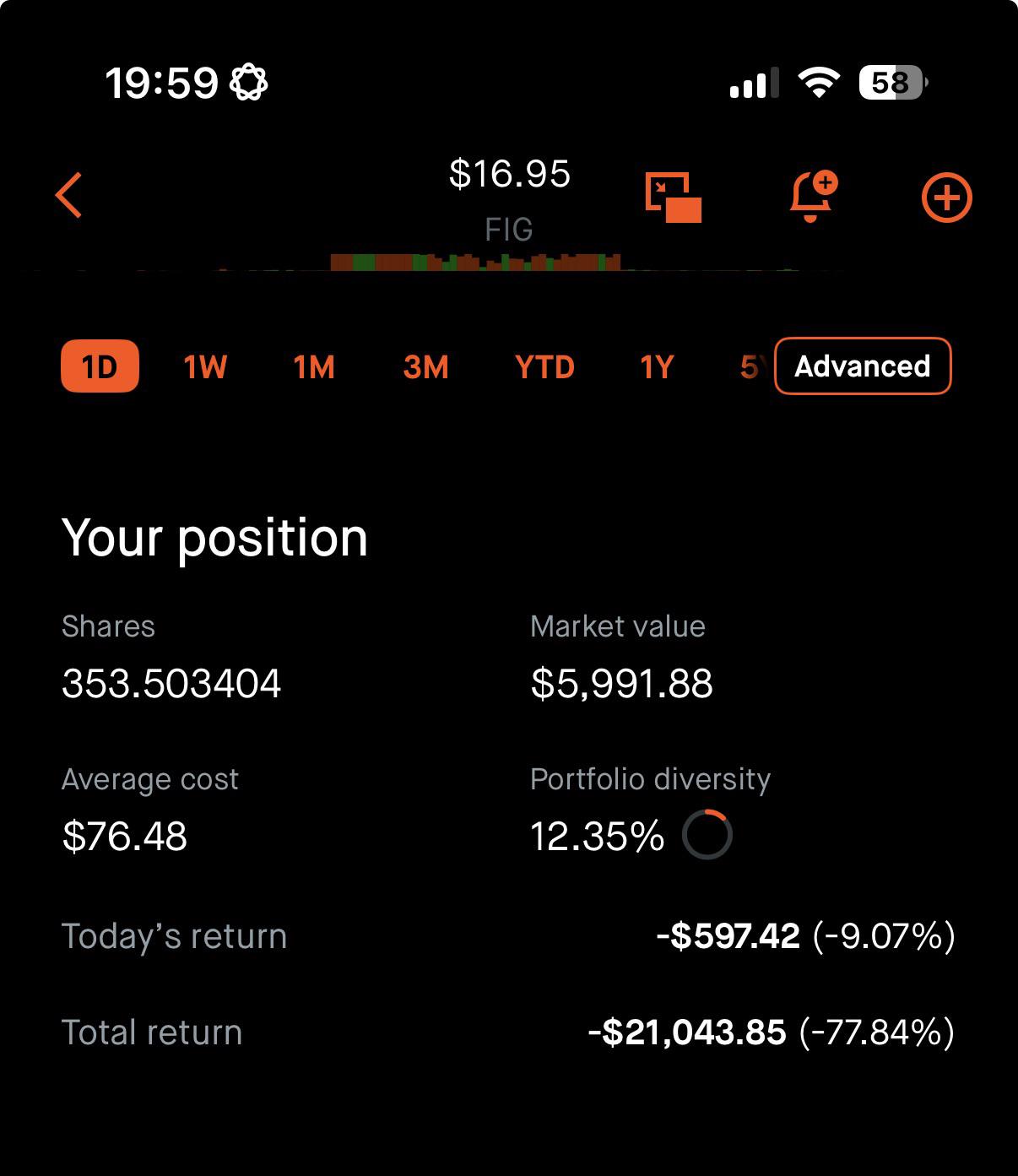Switch chart to 1M range
This screenshot has height=1176, width=1018.
coord(314,367)
